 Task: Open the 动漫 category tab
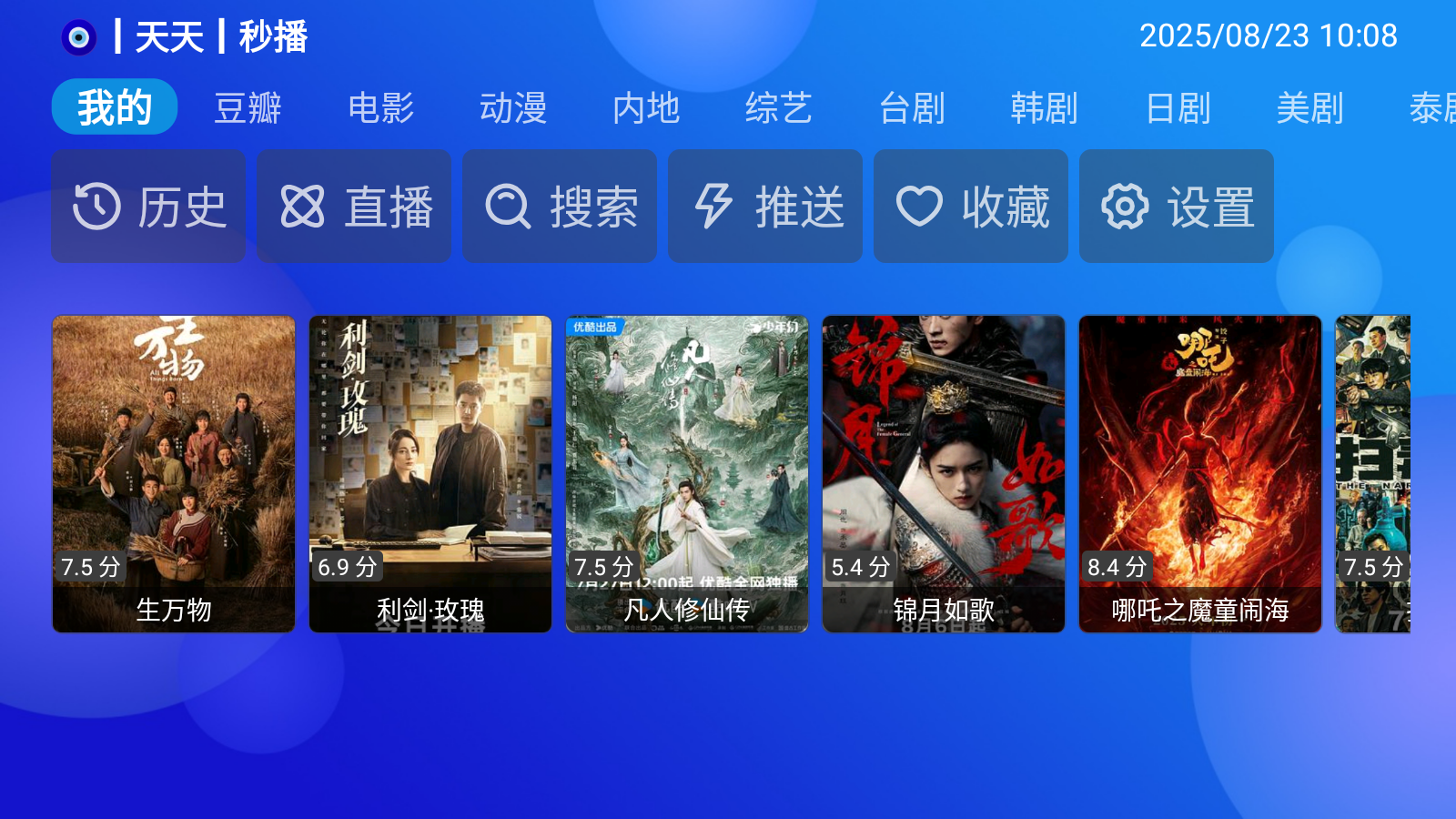tap(513, 108)
